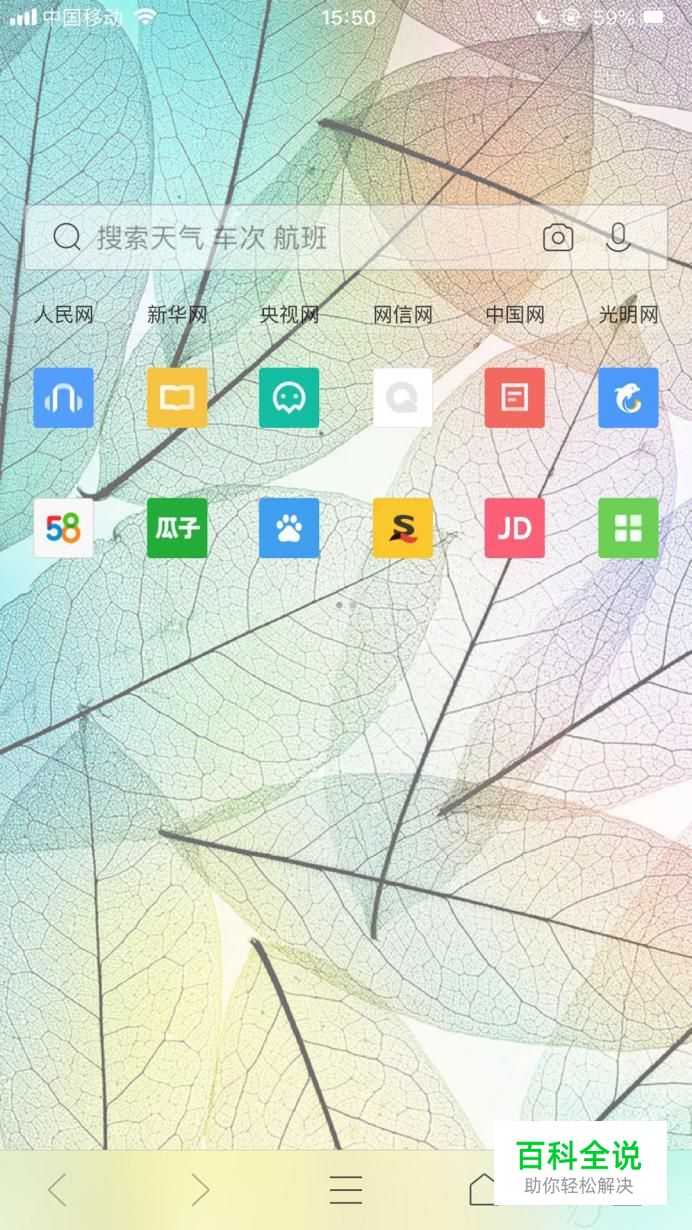692x1230 pixels.
Task: Open the red news document shortcut
Action: click(x=515, y=397)
